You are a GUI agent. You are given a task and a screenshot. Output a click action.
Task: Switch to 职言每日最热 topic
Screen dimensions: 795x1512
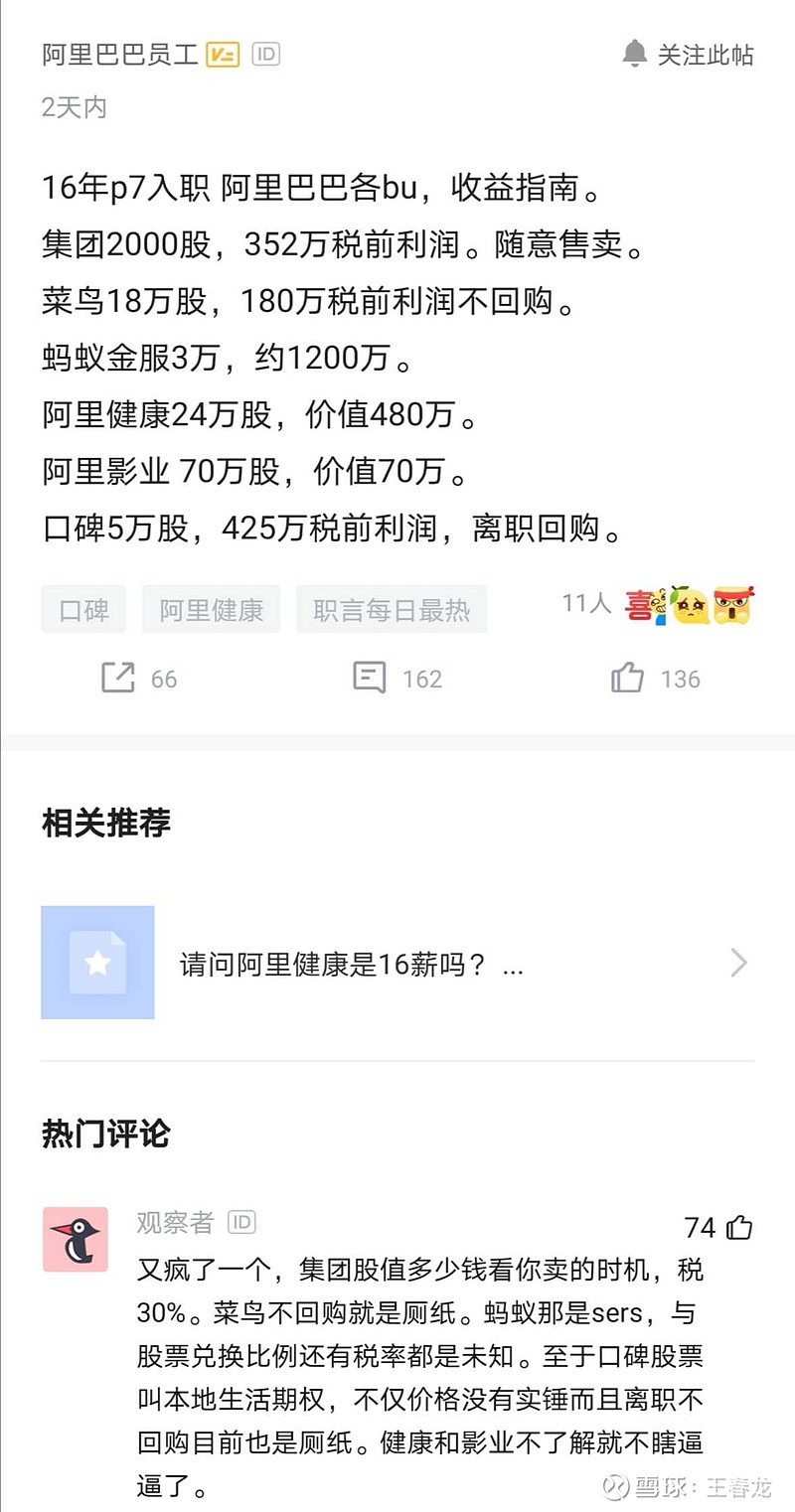[x=392, y=609]
